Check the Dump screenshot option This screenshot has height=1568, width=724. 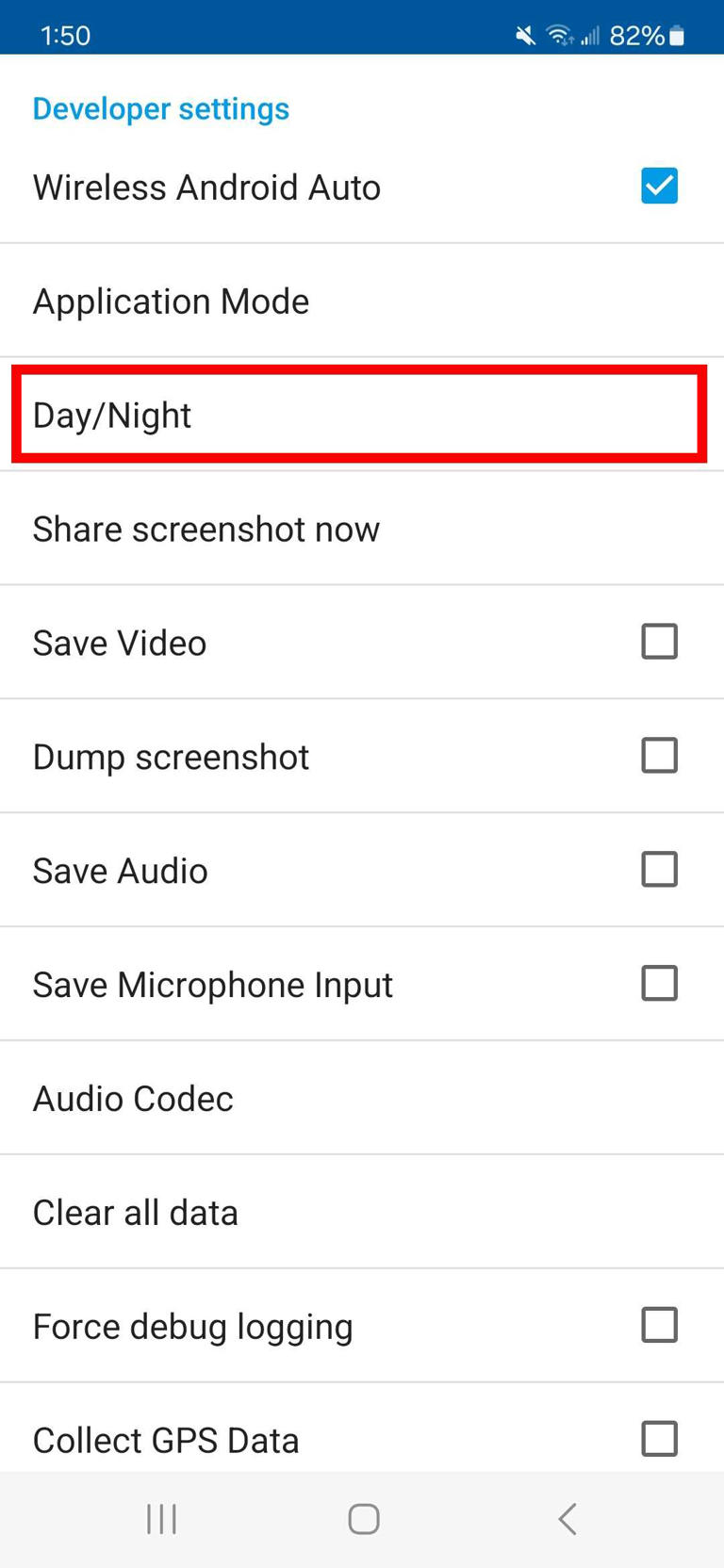pyautogui.click(x=659, y=755)
